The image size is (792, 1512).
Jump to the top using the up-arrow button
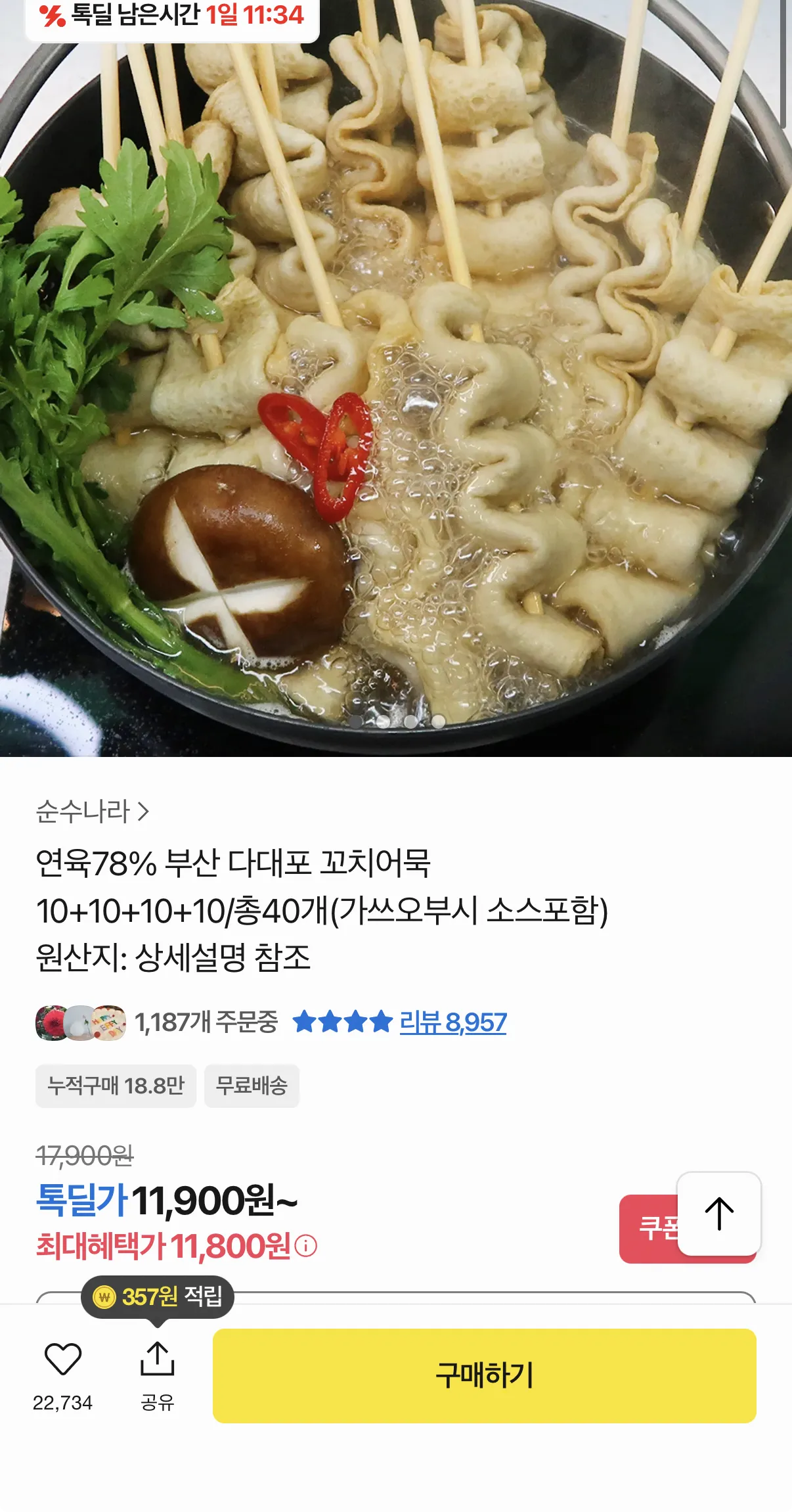point(718,1214)
